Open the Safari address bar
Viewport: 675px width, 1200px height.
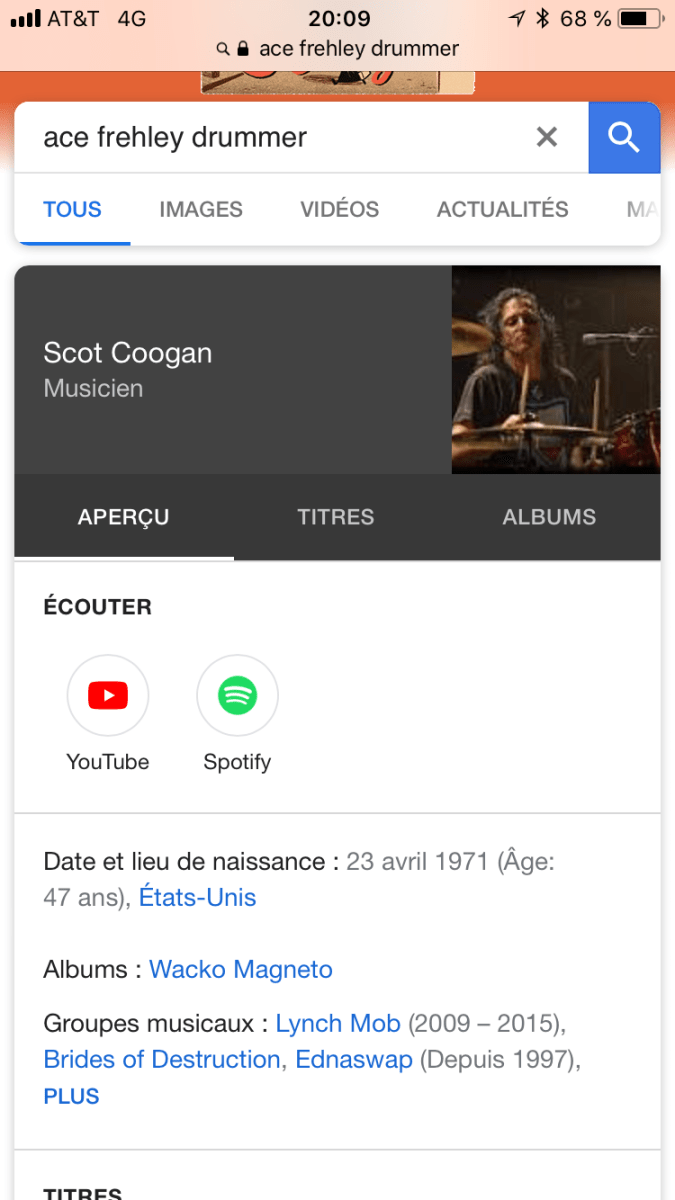coord(337,48)
